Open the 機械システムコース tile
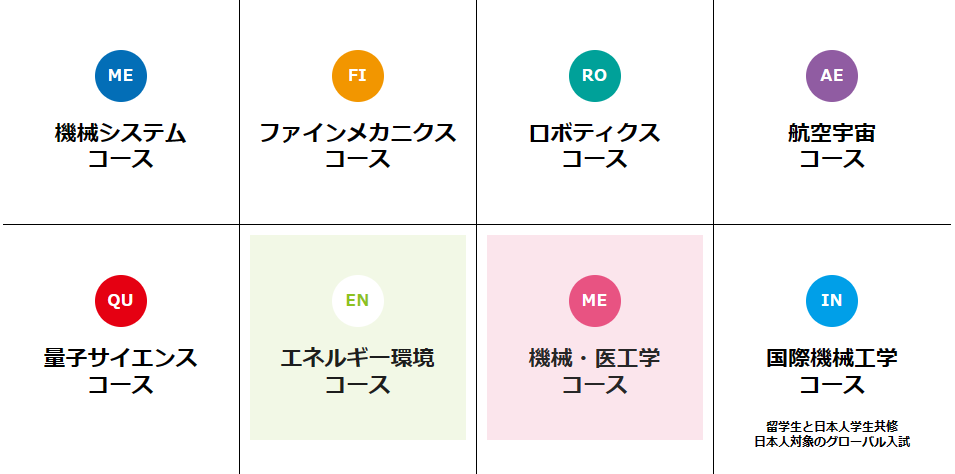This screenshot has width=955, height=474. pos(120,112)
